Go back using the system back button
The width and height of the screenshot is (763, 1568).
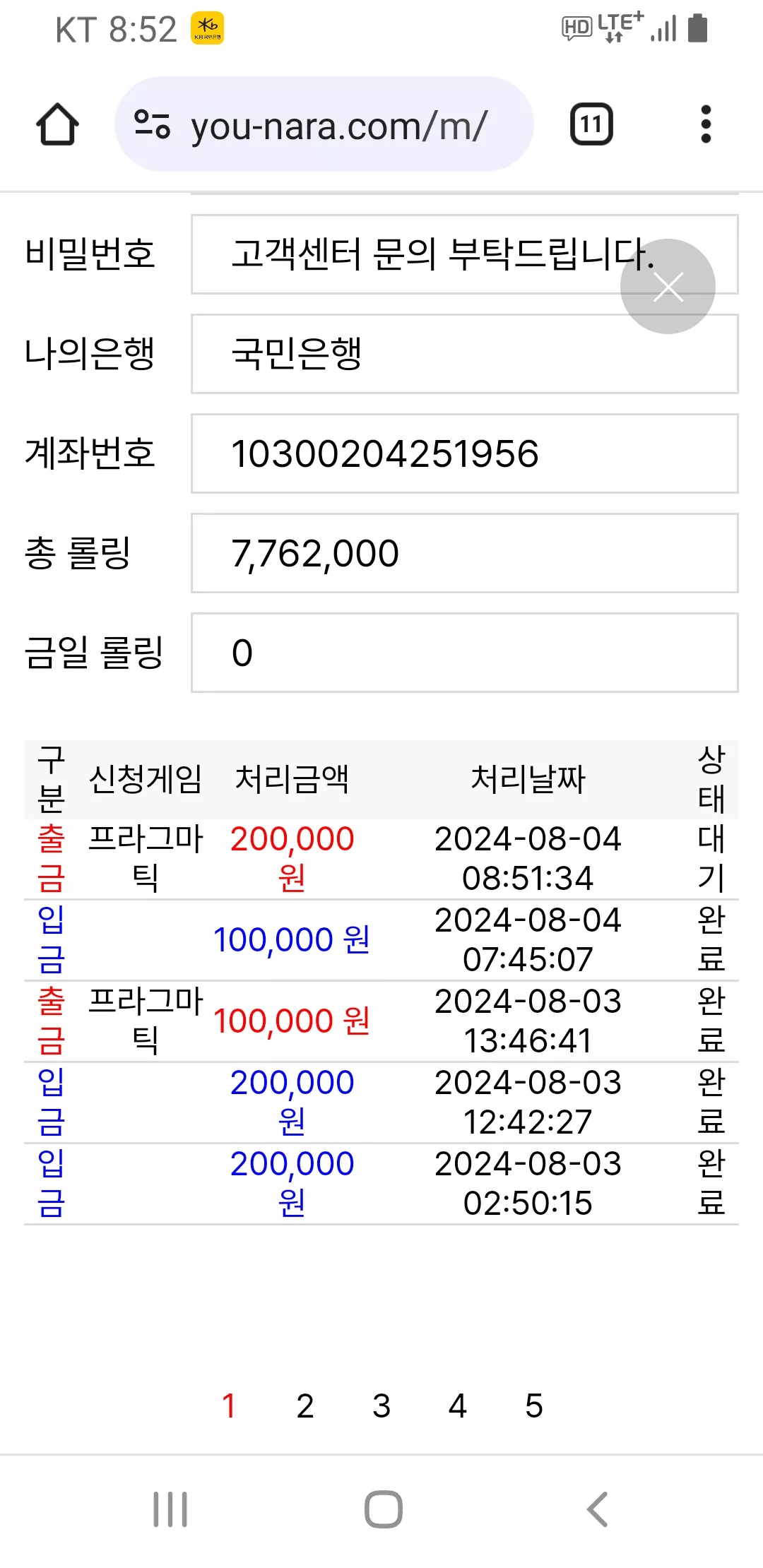click(598, 1509)
